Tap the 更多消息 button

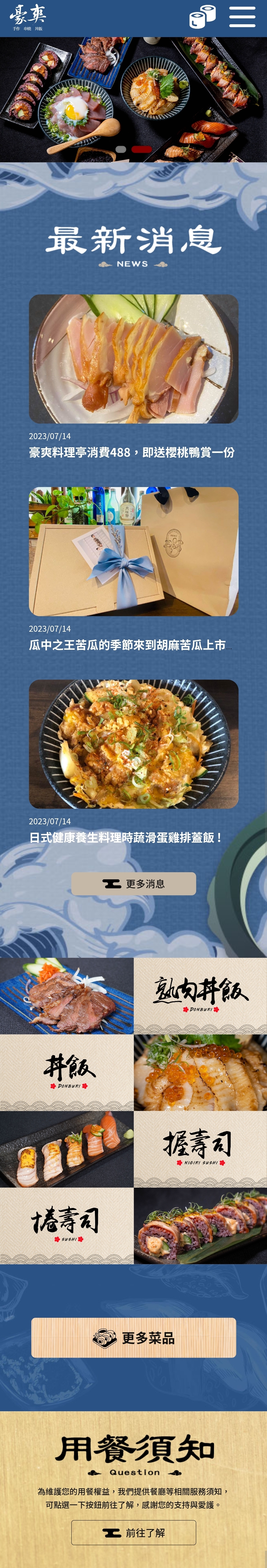click(133, 883)
